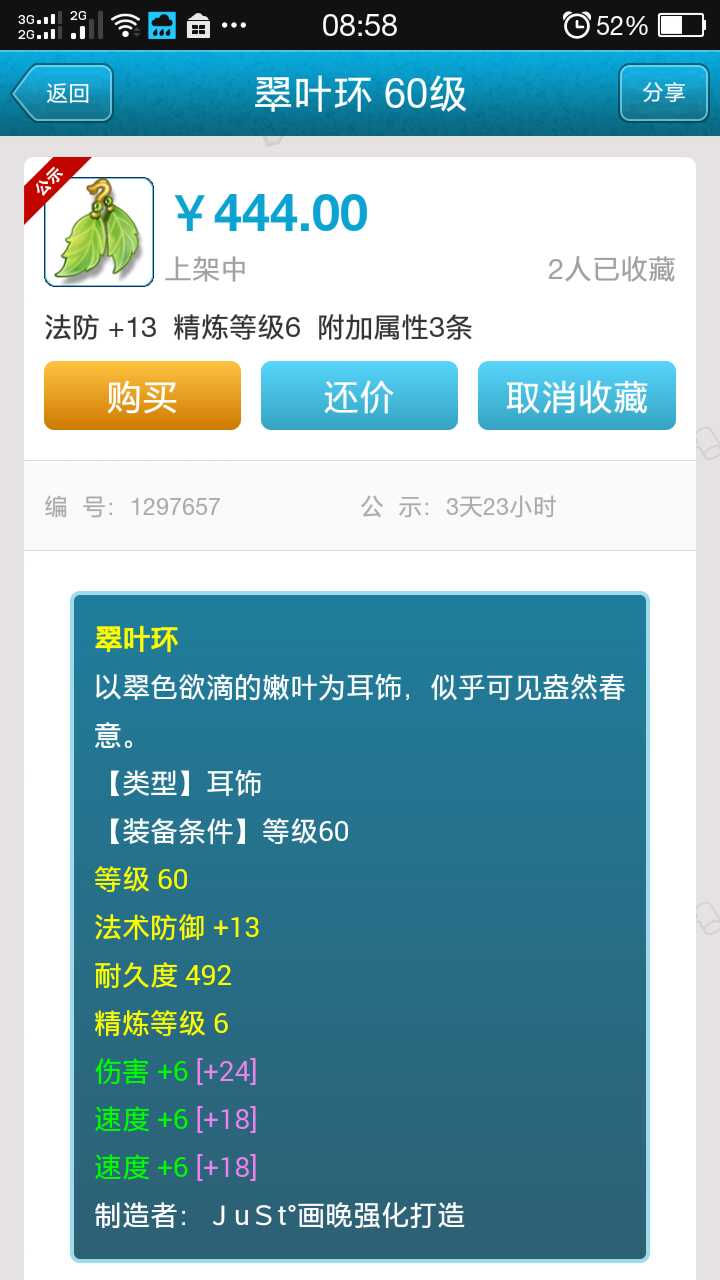Remove from favorites via 取消收藏
Viewport: 720px width, 1280px height.
coord(576,396)
